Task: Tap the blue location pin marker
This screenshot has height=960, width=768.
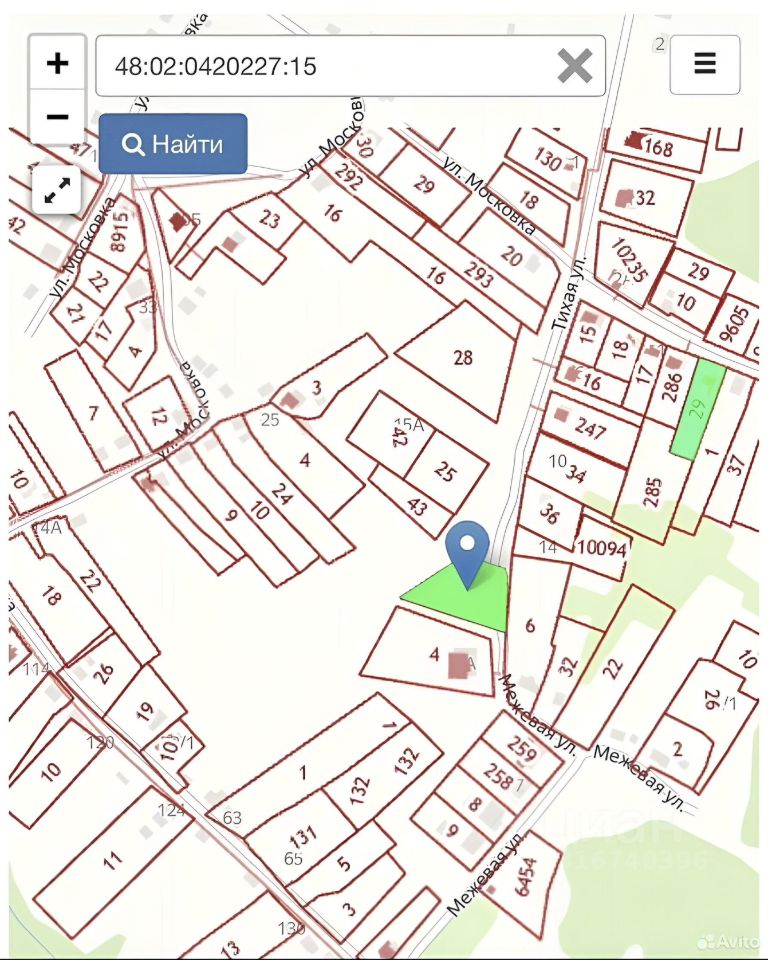Action: click(467, 549)
